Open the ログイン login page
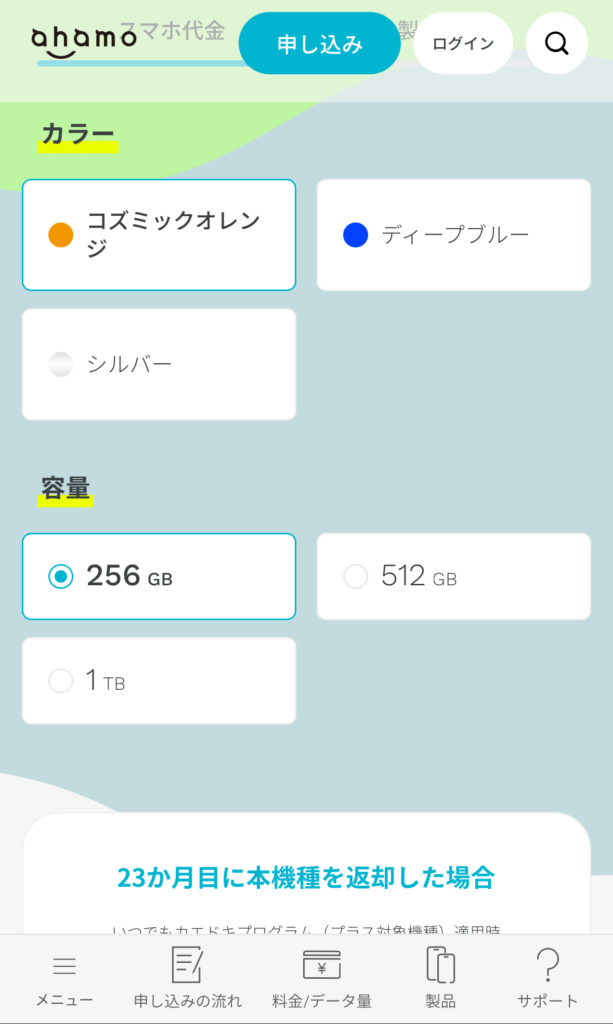The height and width of the screenshot is (1024, 613). pos(462,43)
